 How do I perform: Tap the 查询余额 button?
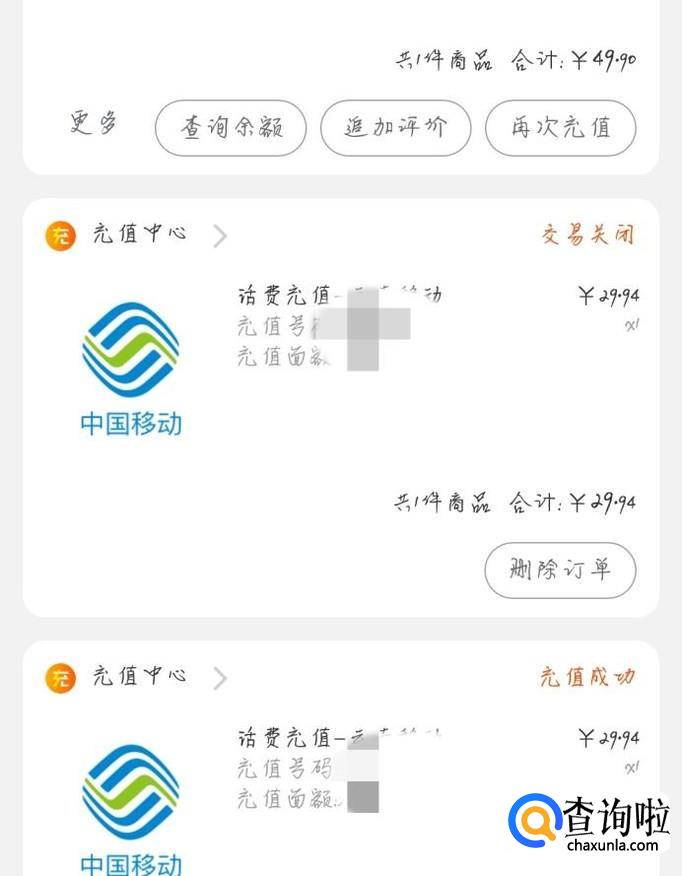[230, 128]
